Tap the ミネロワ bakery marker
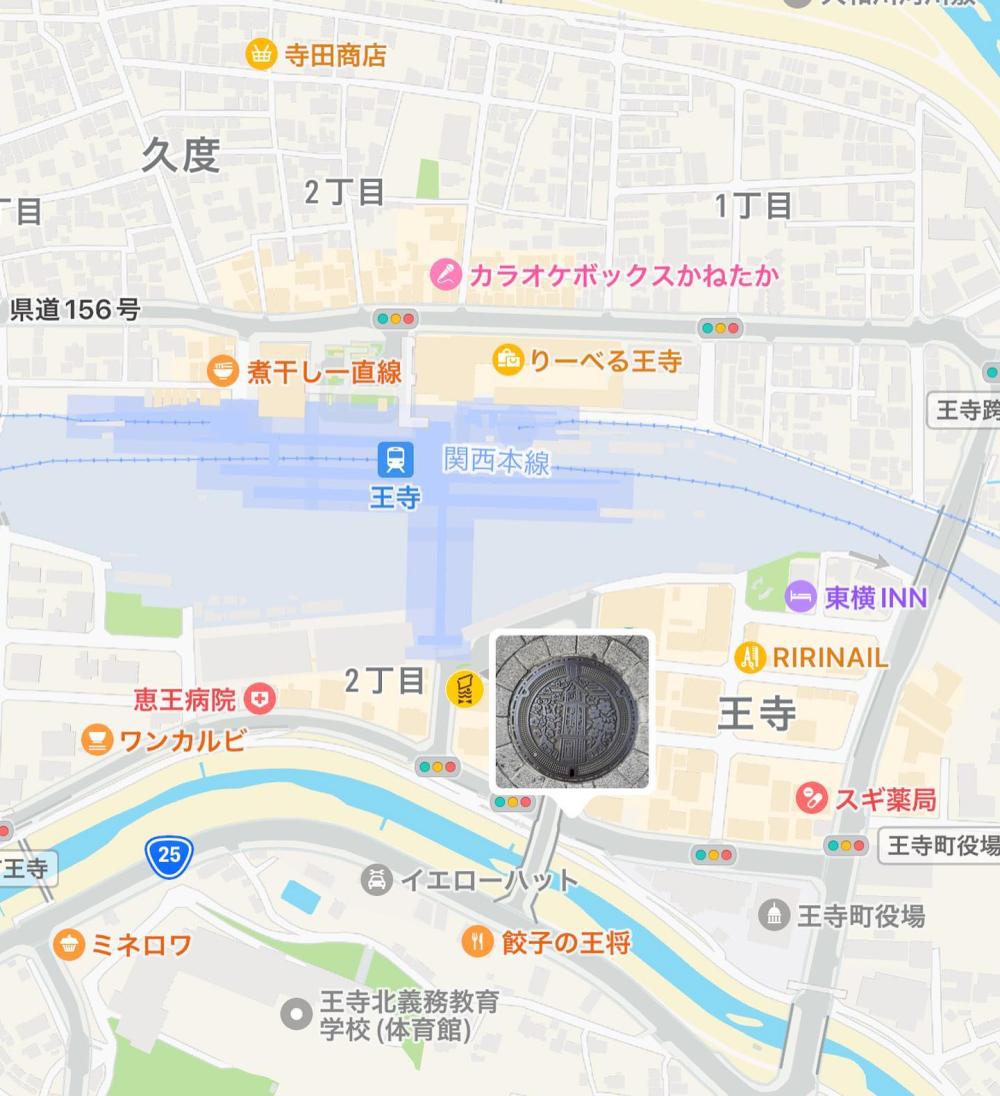 (x=68, y=945)
